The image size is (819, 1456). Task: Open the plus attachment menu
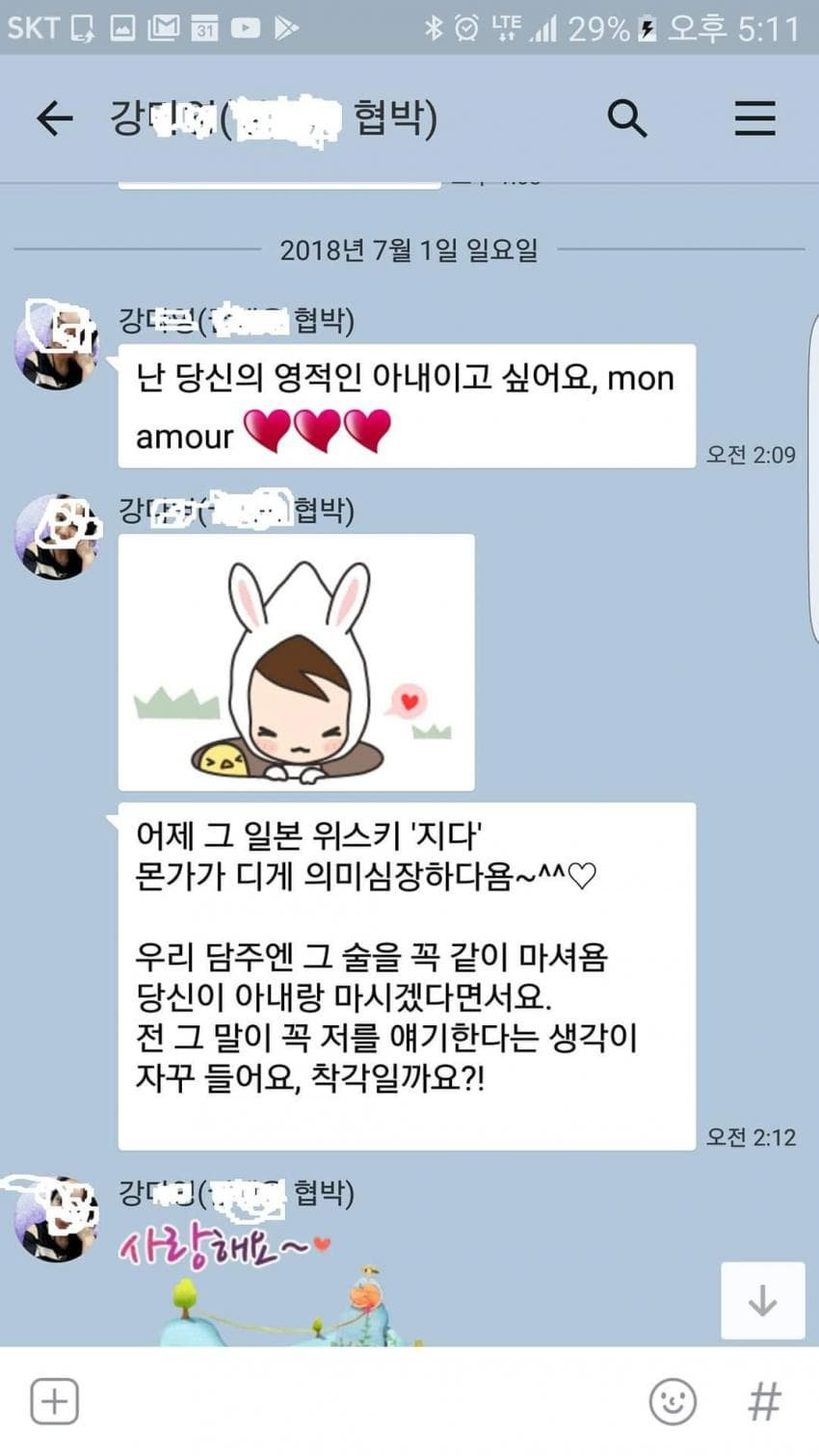[54, 1401]
